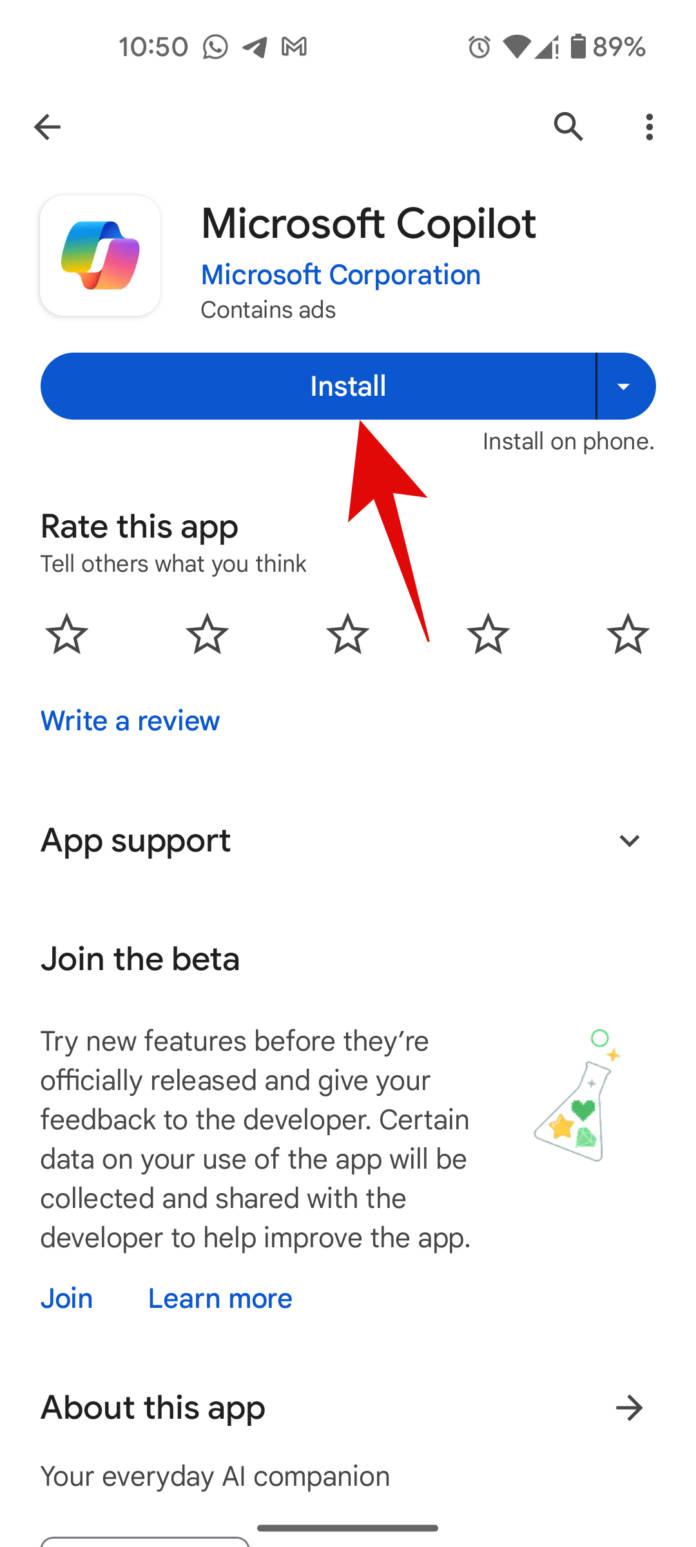This screenshot has width=696, height=1547.
Task: Rate the app one star
Action: [x=67, y=634]
